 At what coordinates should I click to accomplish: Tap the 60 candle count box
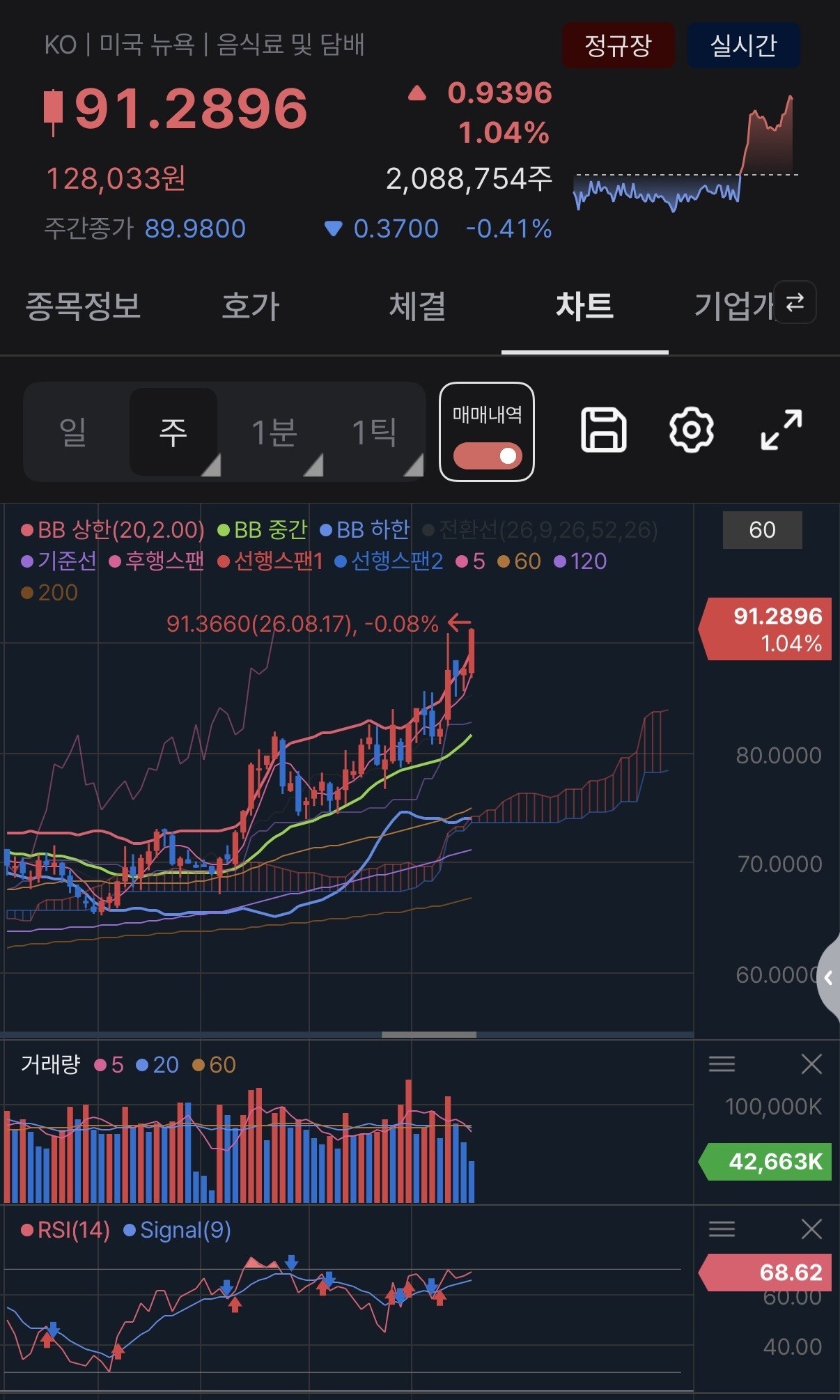click(762, 530)
